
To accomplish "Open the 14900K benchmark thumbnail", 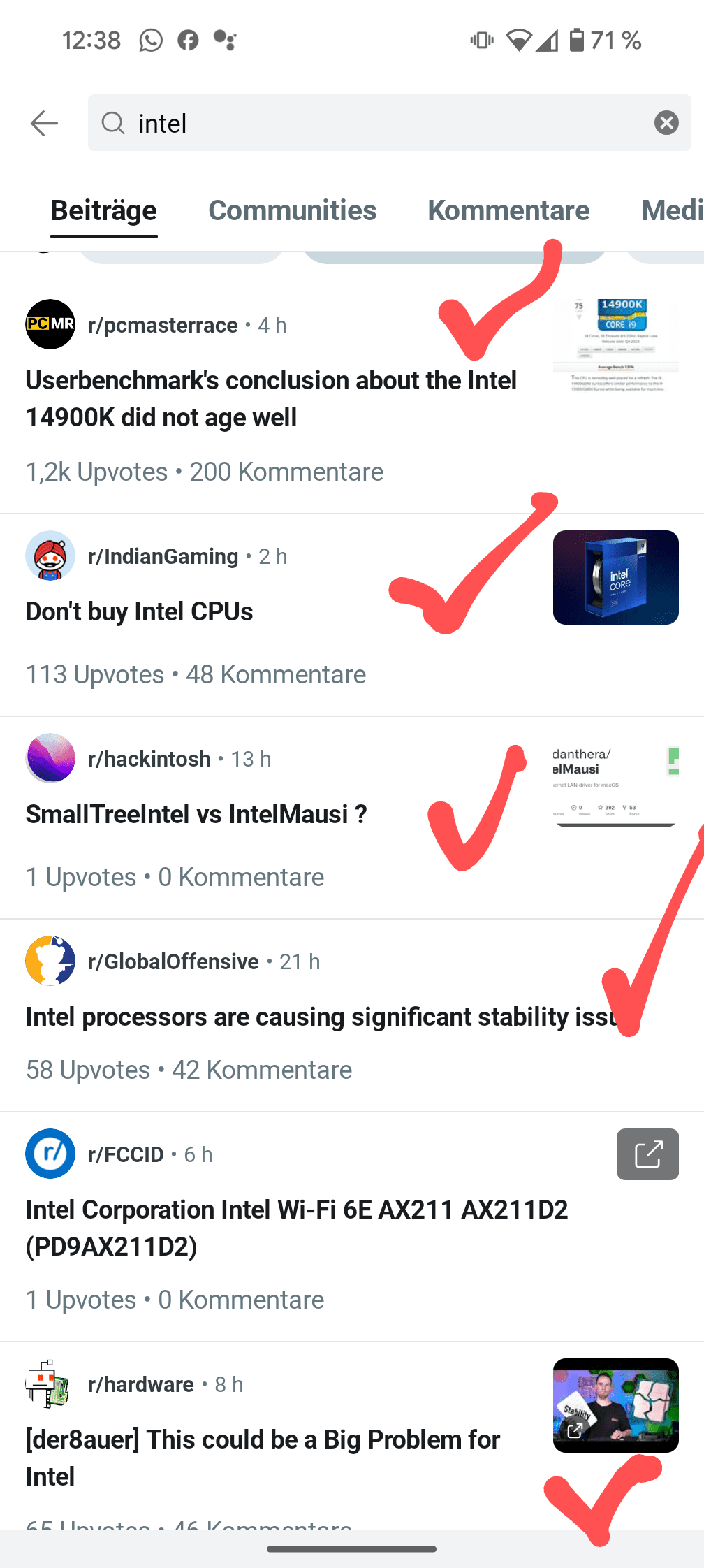I will coord(615,347).
